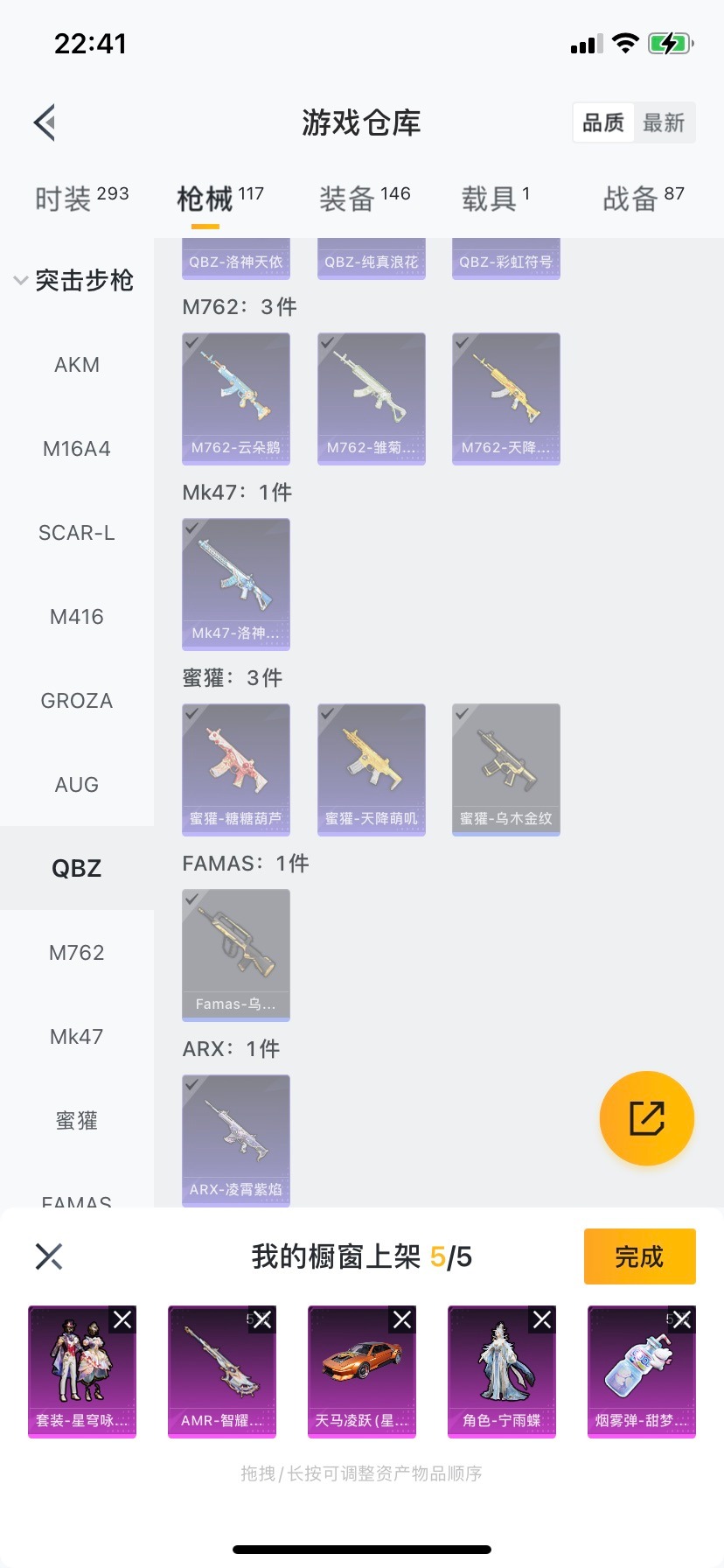Viewport: 724px width, 1568px height.
Task: Close the 我的橱窗上架 panel with the X
Action: pos(49,1256)
